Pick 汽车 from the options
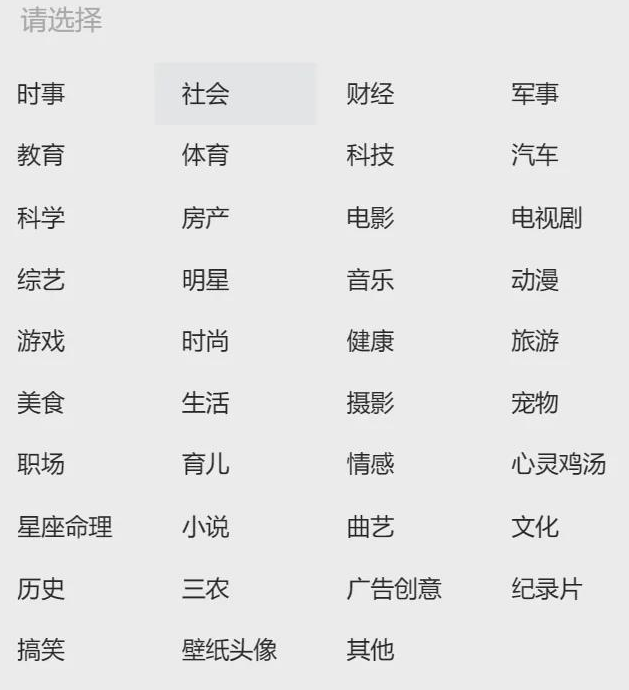Screen dimensions: 629x690 tap(535, 156)
